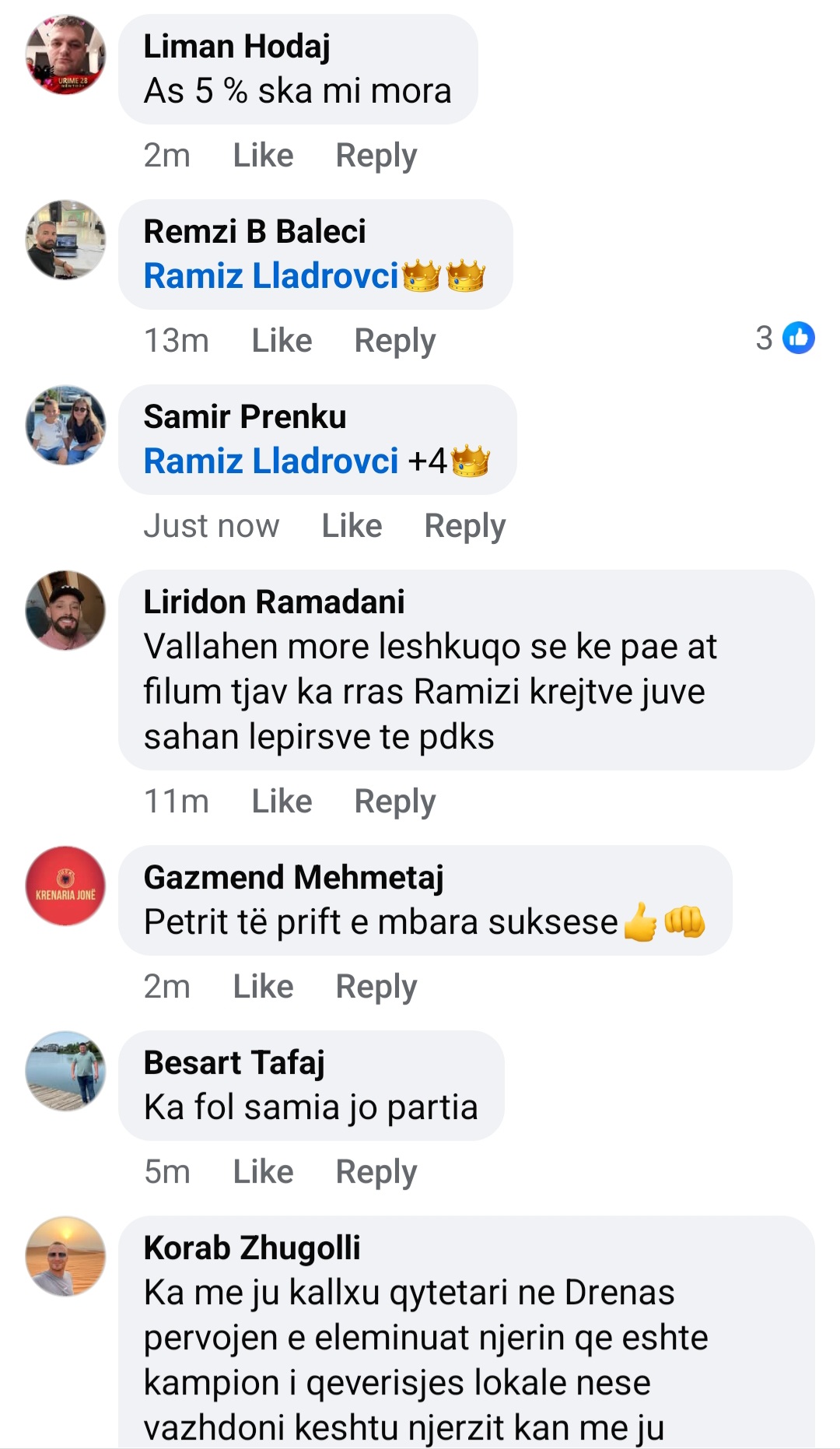This screenshot has height=1449, width=840.
Task: Open Ramiz Lladrovci tag in Samir's comment
Action: coord(271,461)
